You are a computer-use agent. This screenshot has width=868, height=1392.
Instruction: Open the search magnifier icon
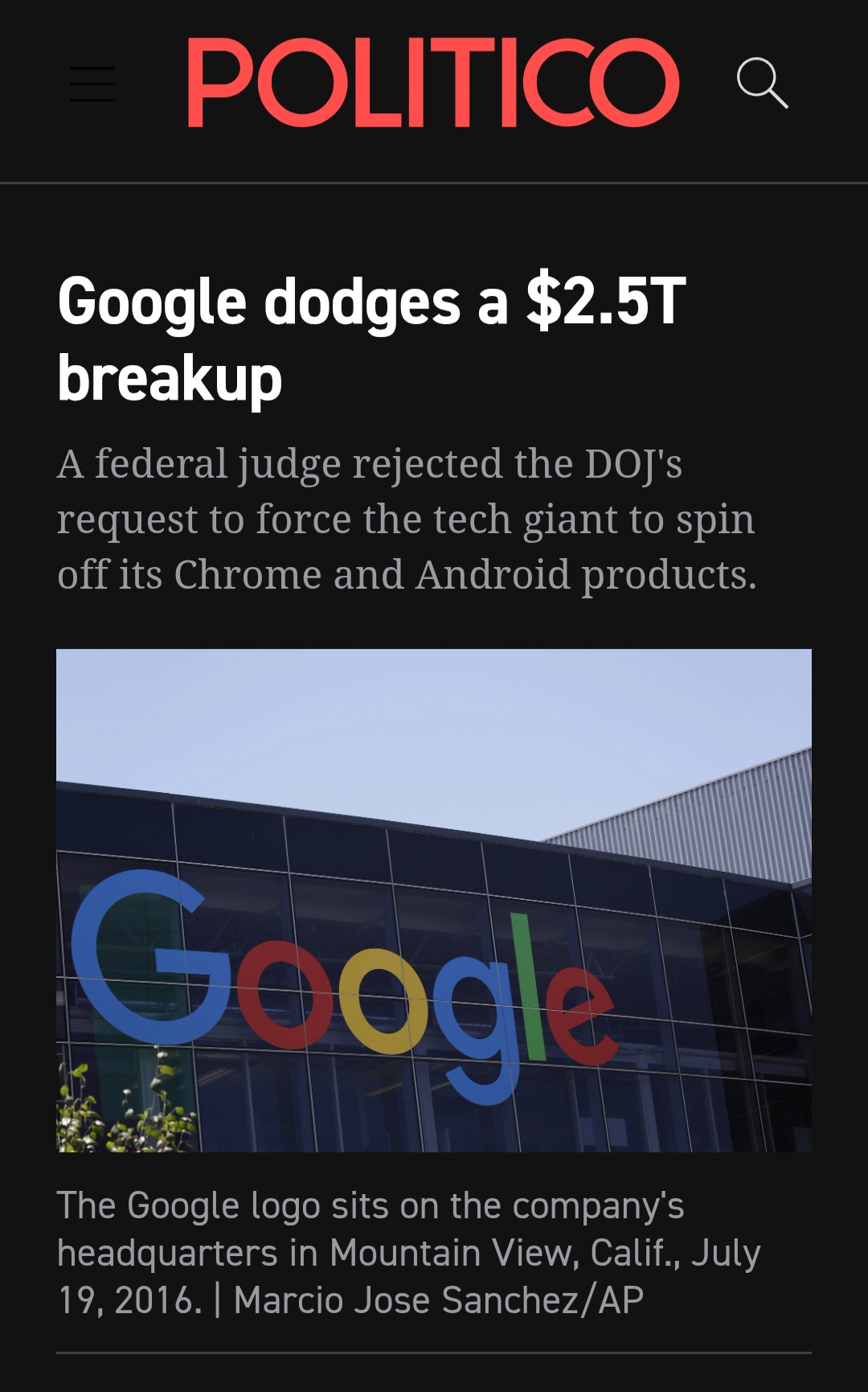pos(761,82)
